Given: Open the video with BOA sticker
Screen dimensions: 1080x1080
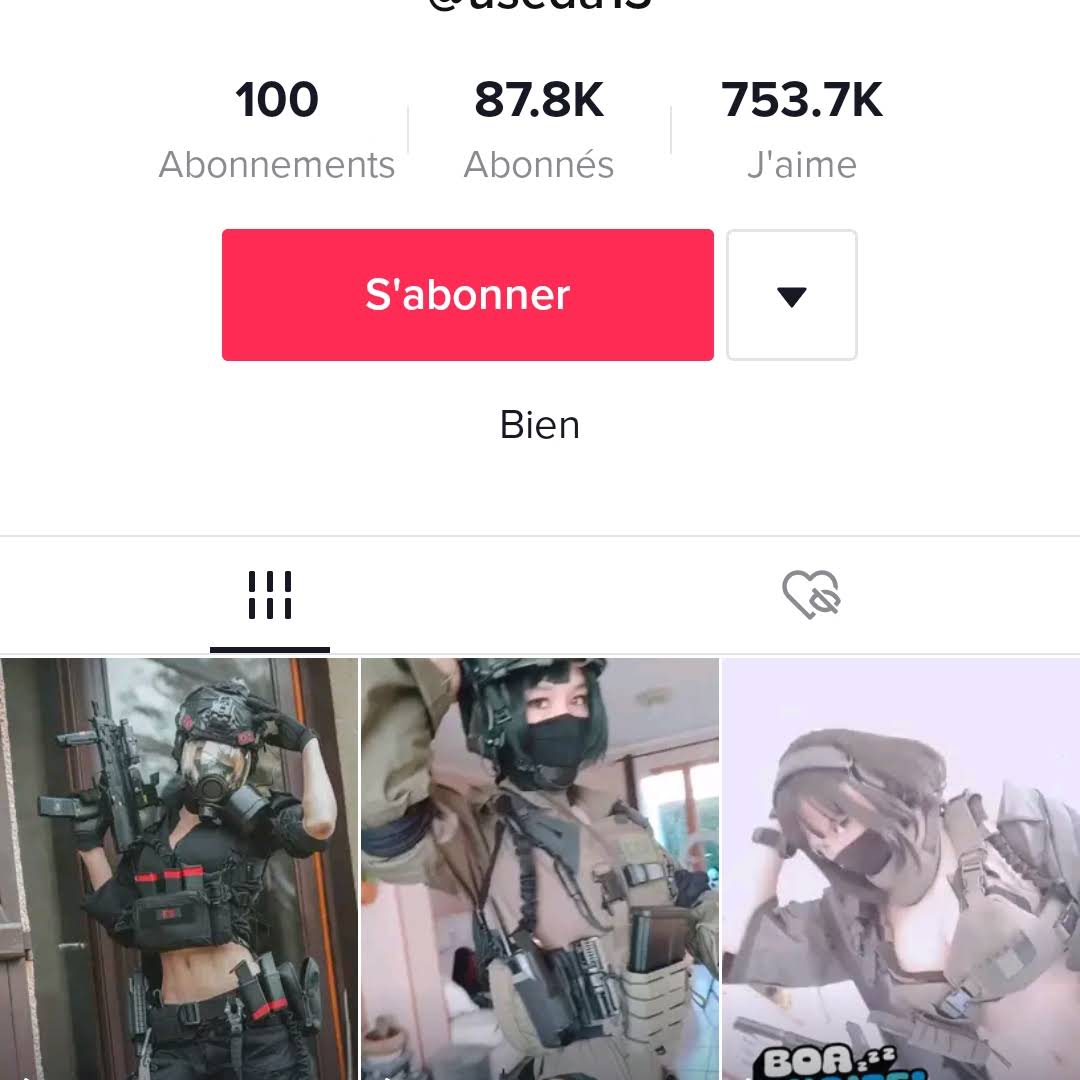Looking at the screenshot, I should point(900,868).
